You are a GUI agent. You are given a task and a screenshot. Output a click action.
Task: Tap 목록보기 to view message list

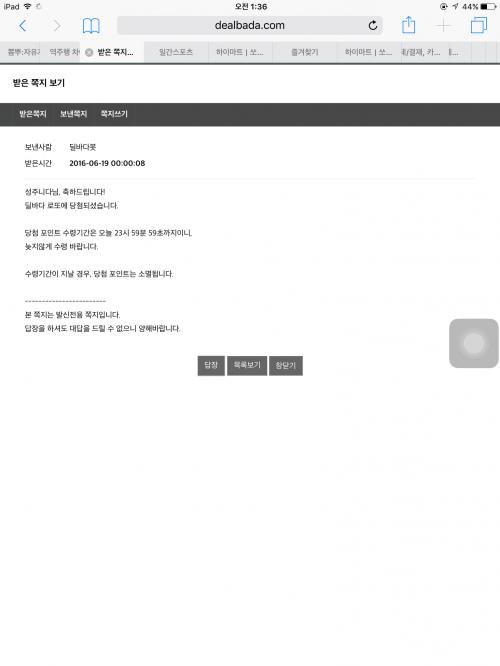tap(247, 366)
